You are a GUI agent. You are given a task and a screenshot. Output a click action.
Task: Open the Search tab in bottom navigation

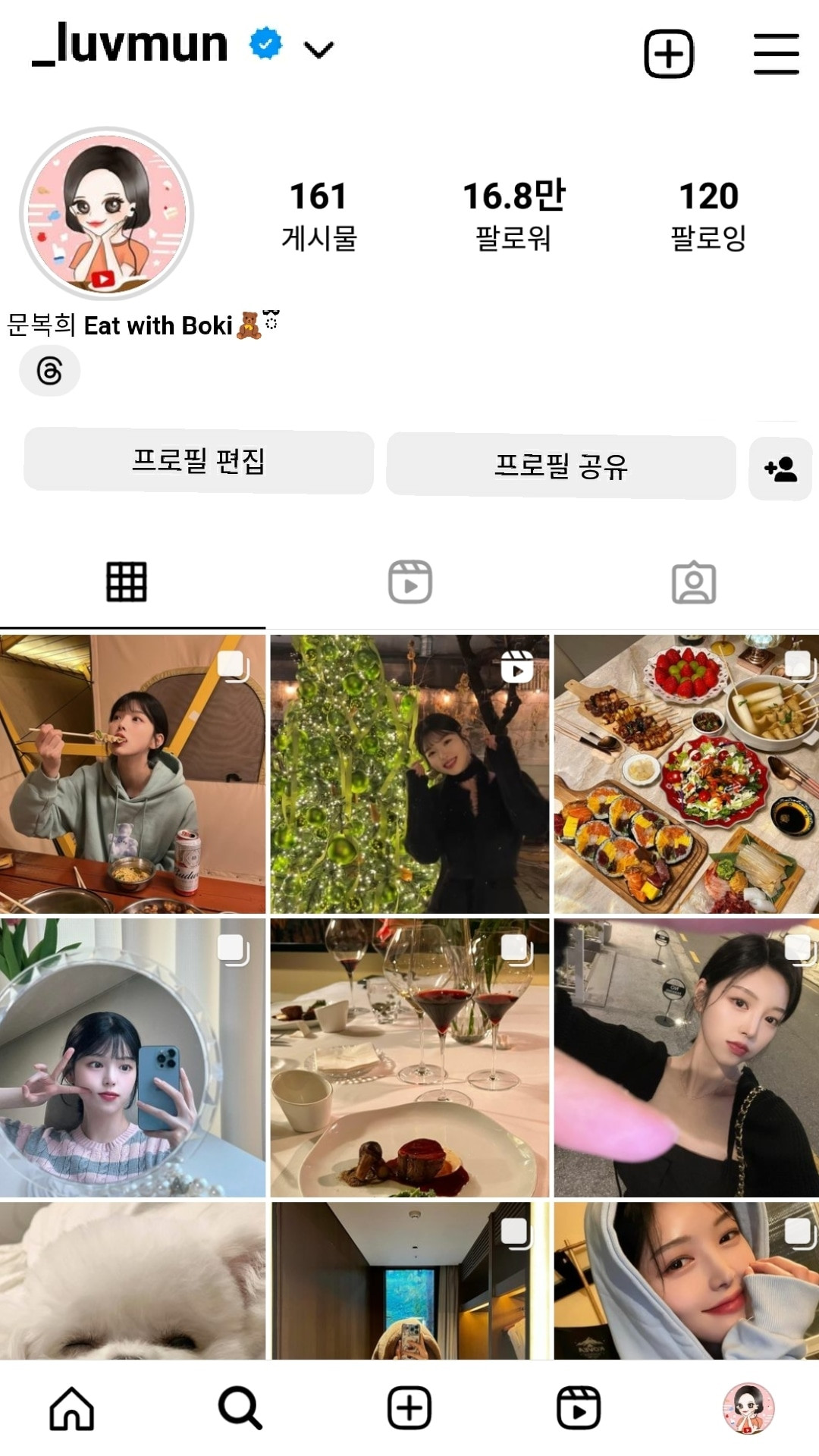pos(240,1408)
